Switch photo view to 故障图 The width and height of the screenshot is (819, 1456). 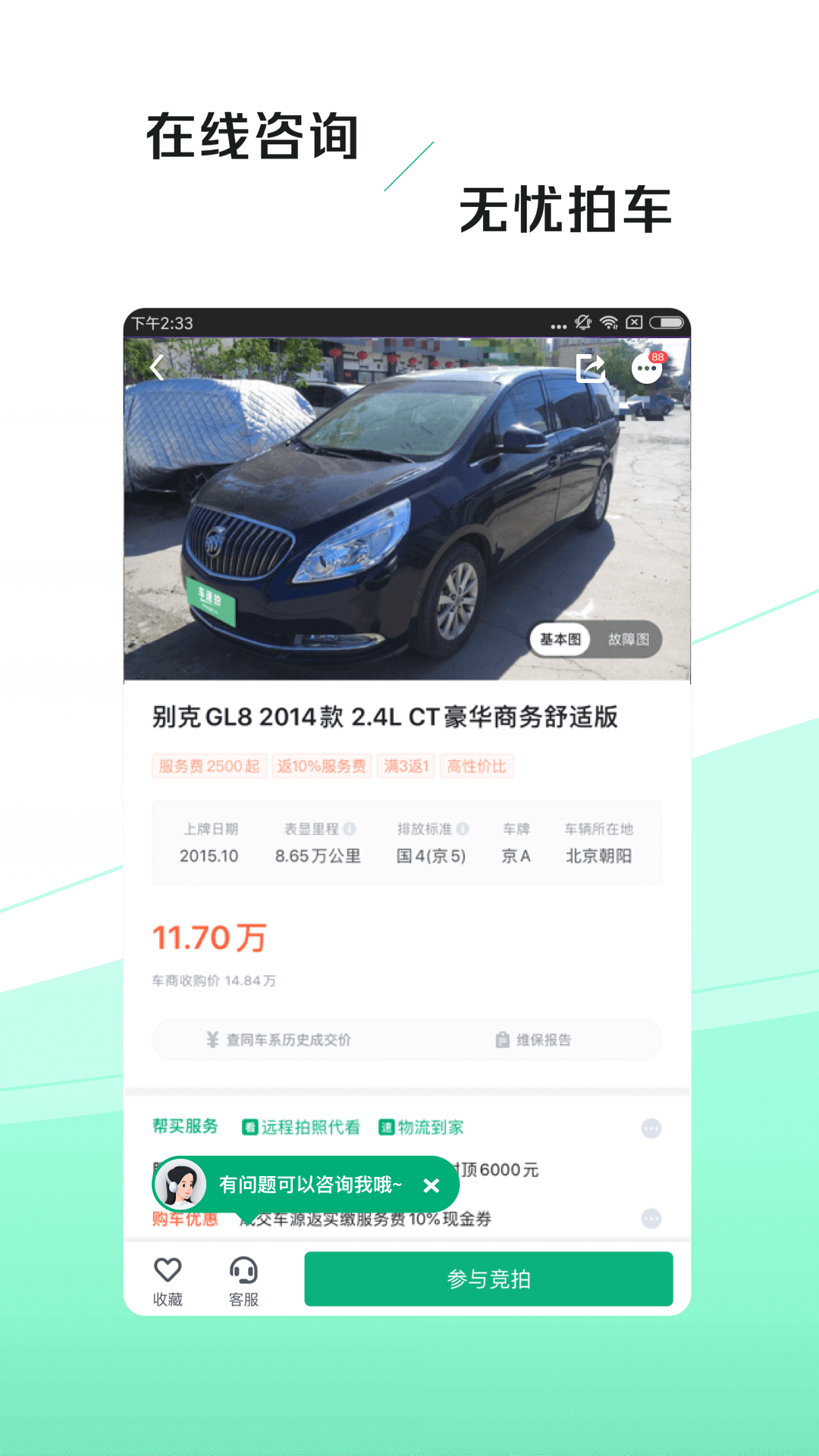(x=627, y=639)
